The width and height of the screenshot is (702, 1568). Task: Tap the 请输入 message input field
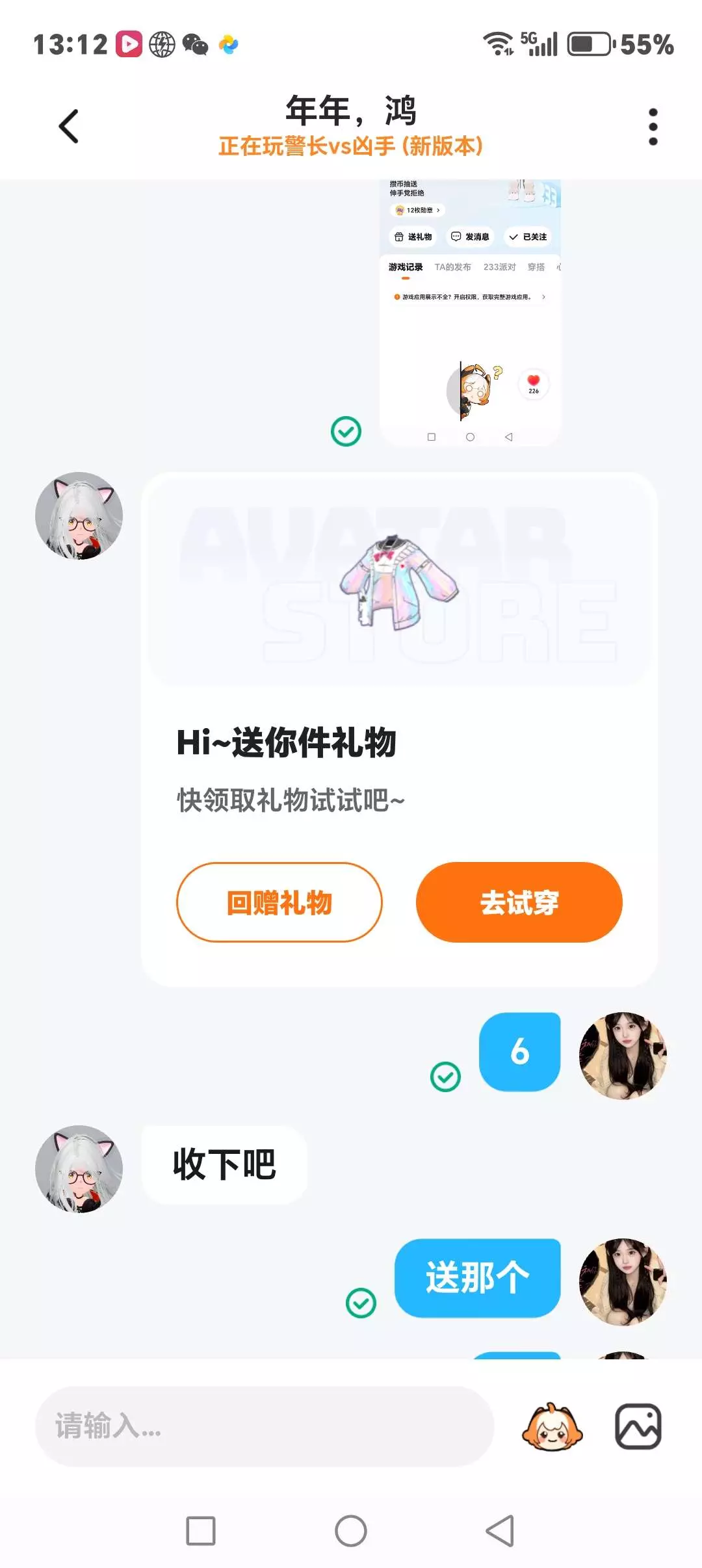[x=265, y=1426]
